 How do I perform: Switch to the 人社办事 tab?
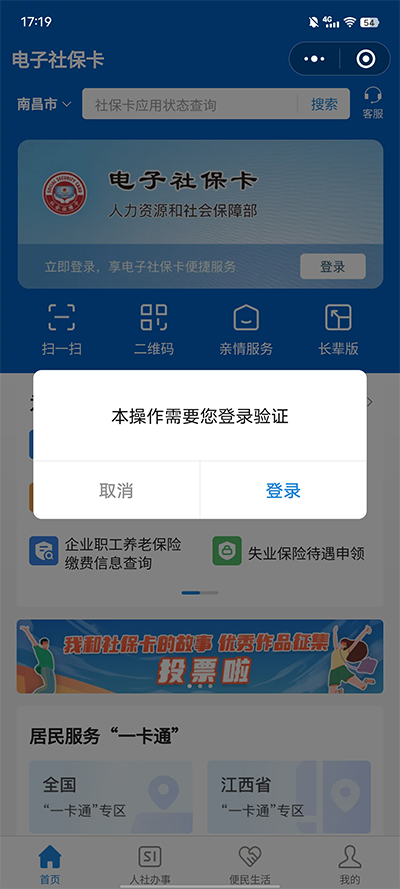tap(150, 865)
